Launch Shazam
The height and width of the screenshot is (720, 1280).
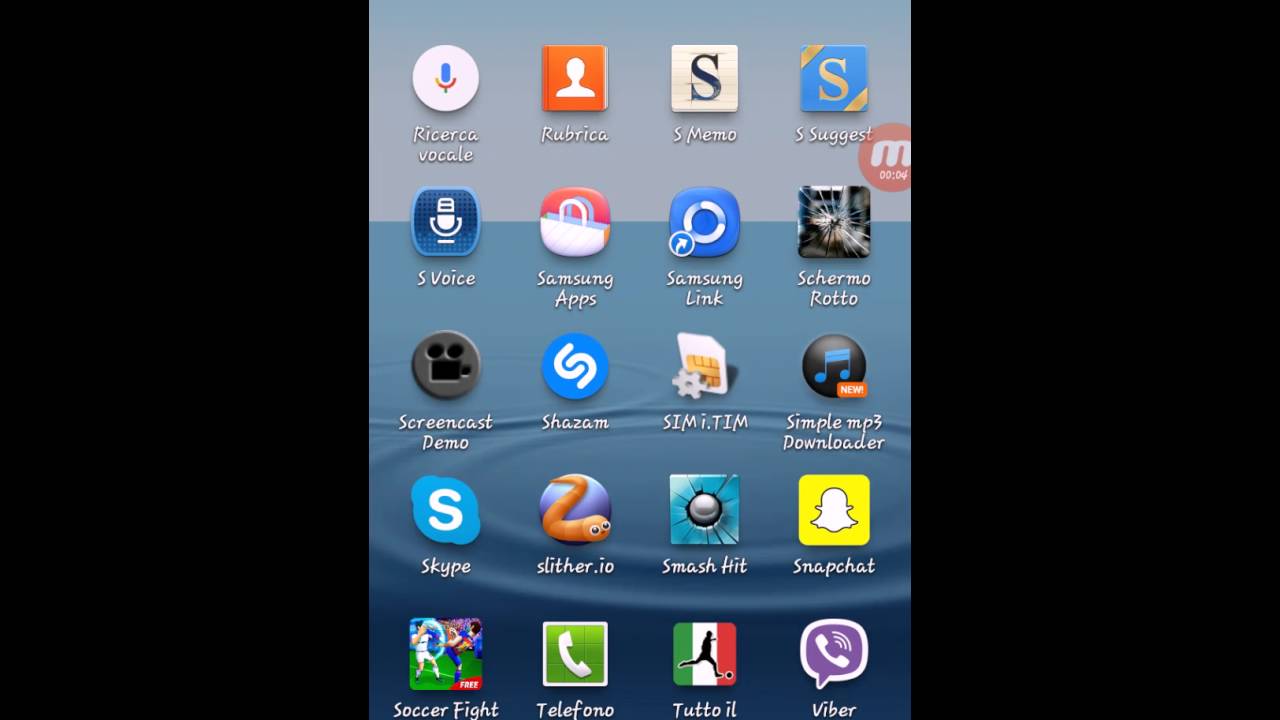coord(575,366)
